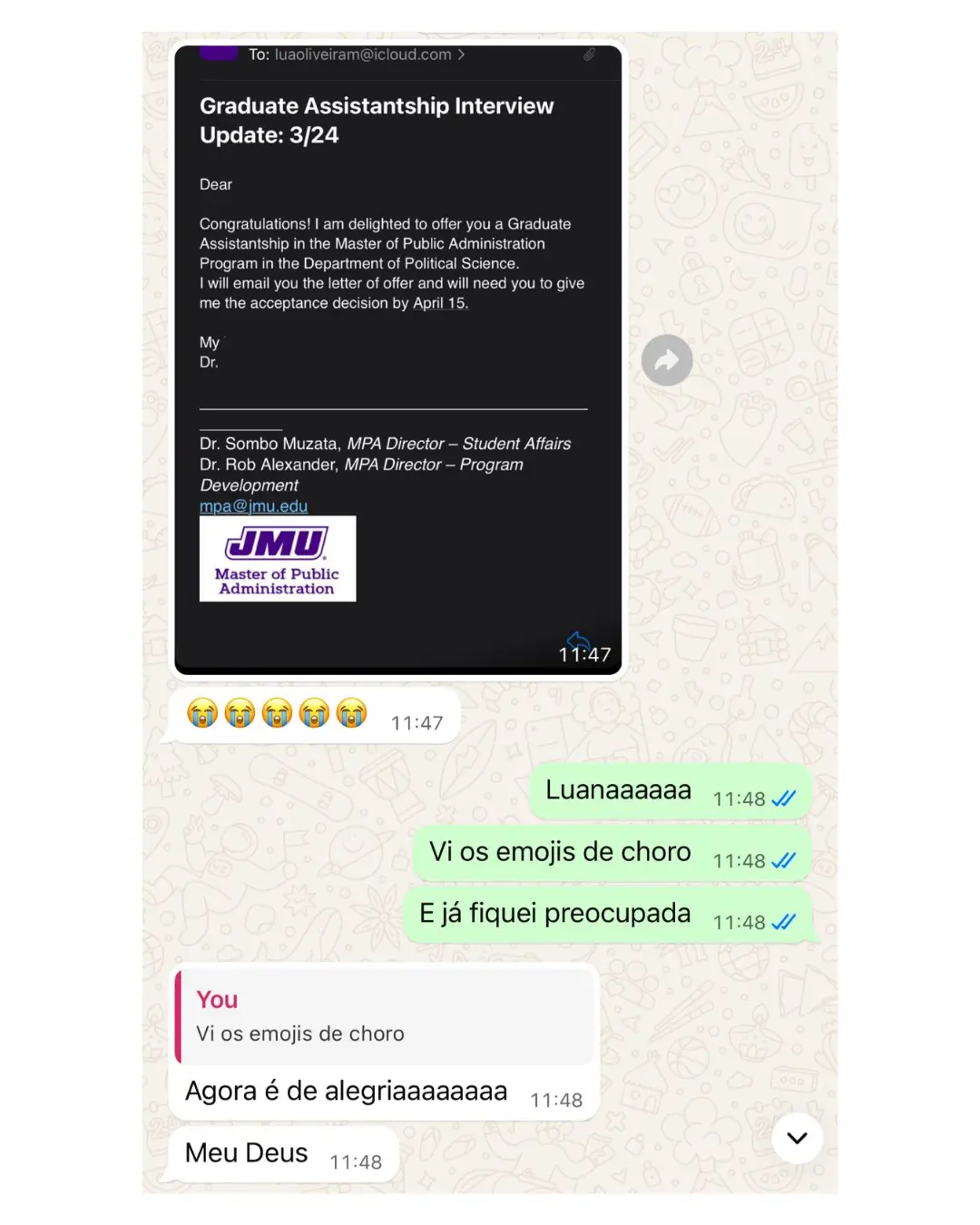Jump to the latest messages with down chevron

[x=797, y=1138]
